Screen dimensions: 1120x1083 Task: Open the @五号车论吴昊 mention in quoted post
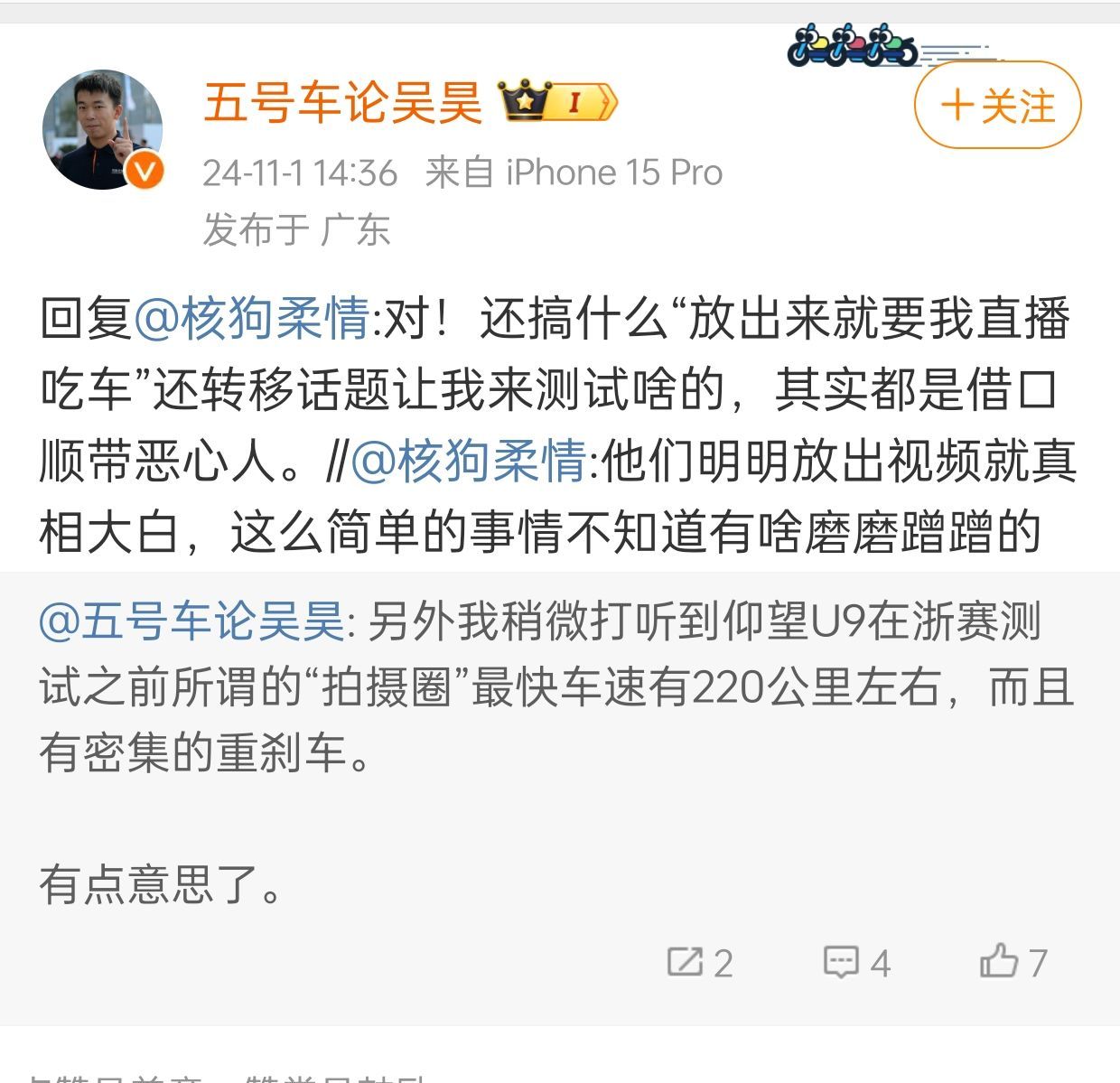(x=191, y=622)
